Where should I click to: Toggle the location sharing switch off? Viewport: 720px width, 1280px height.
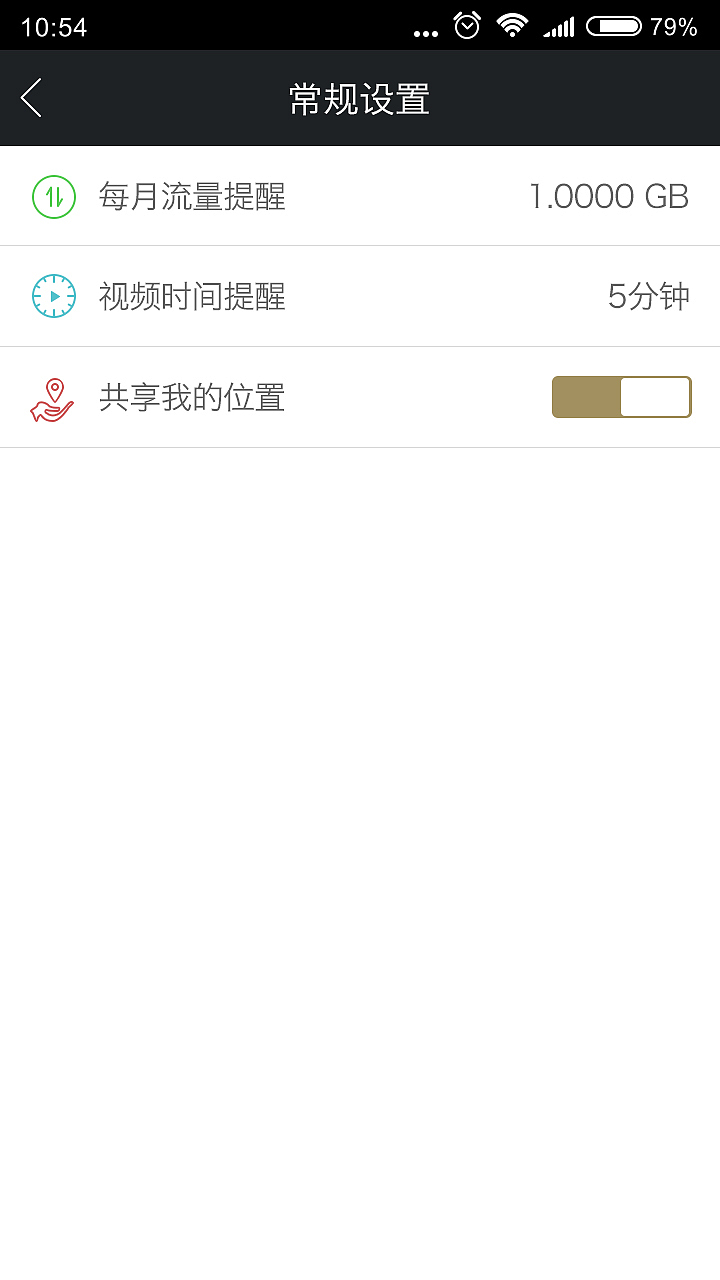point(621,396)
